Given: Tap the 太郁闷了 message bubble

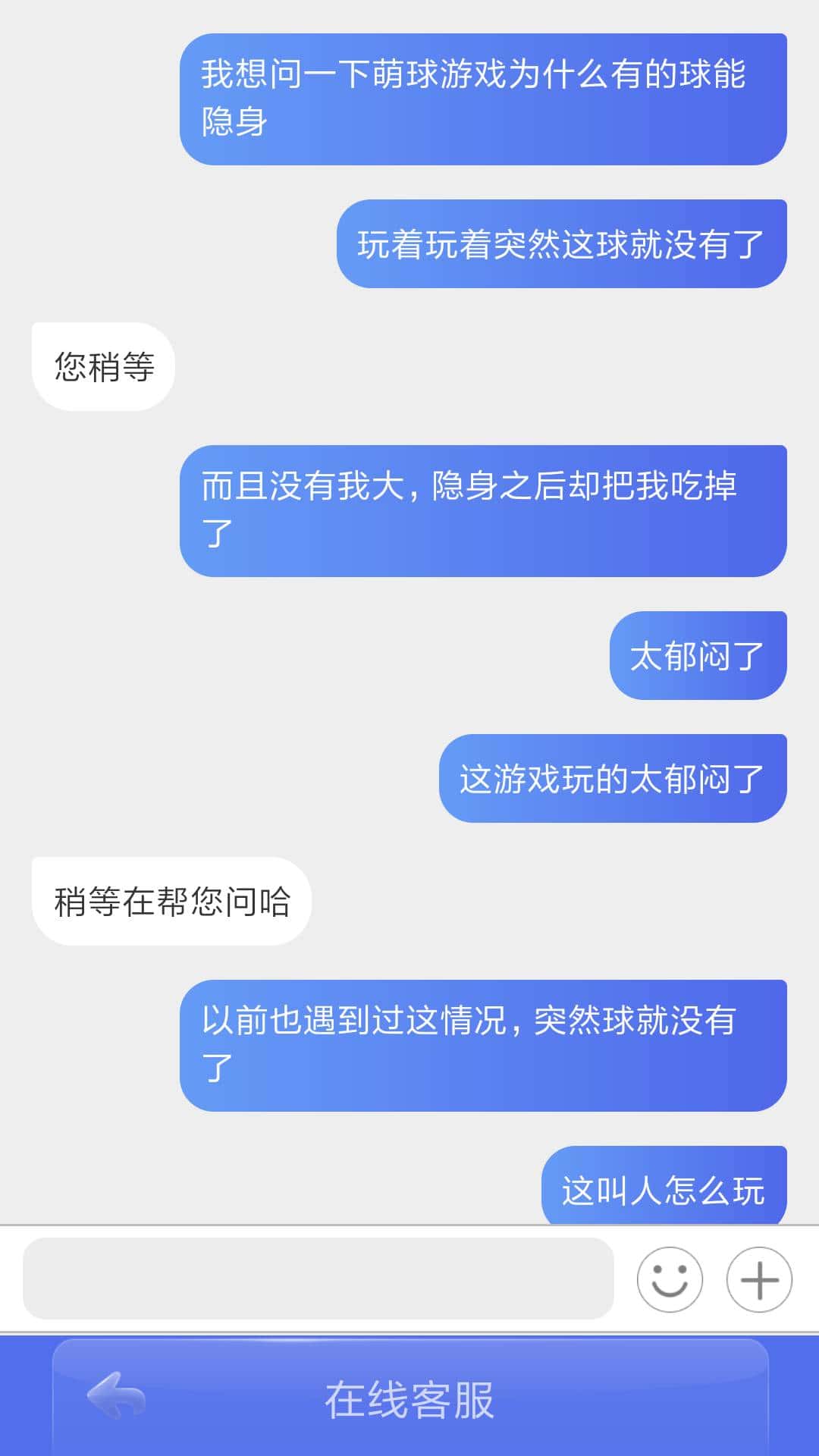Looking at the screenshot, I should 698,654.
